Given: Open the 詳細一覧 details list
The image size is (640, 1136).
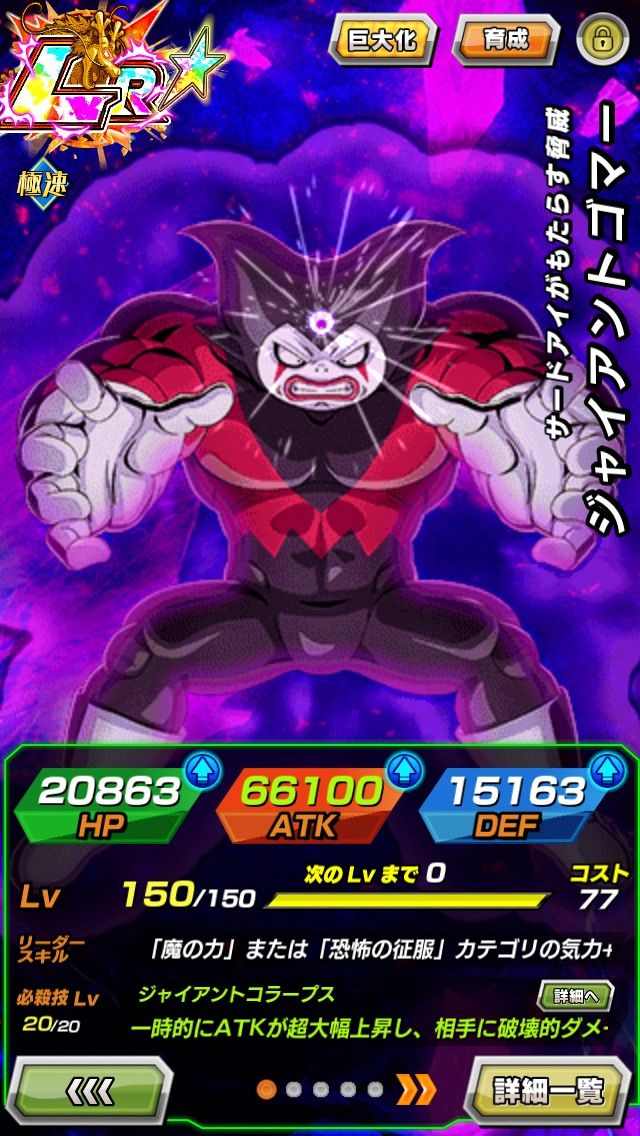Looking at the screenshot, I should [x=549, y=1089].
